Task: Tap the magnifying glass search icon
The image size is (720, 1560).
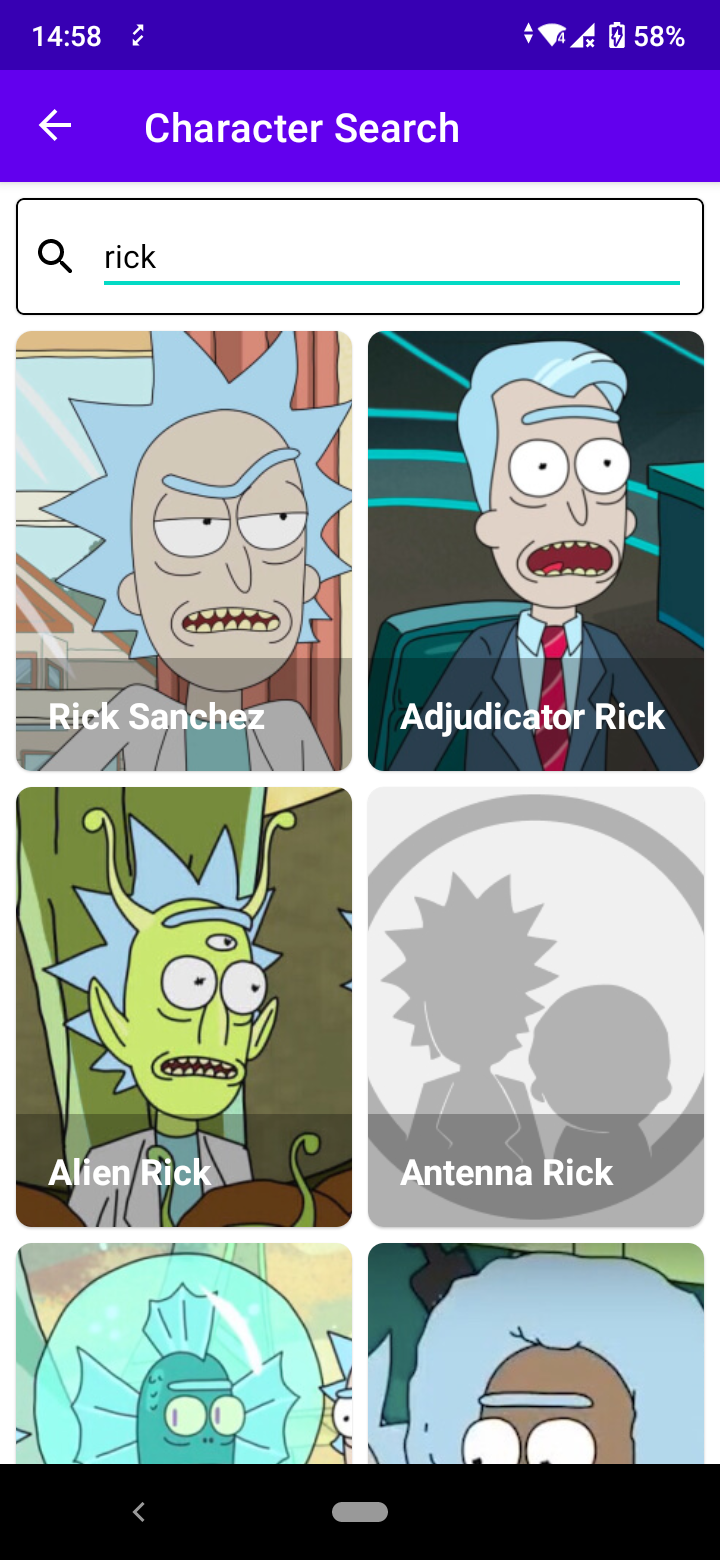Action: [x=55, y=256]
